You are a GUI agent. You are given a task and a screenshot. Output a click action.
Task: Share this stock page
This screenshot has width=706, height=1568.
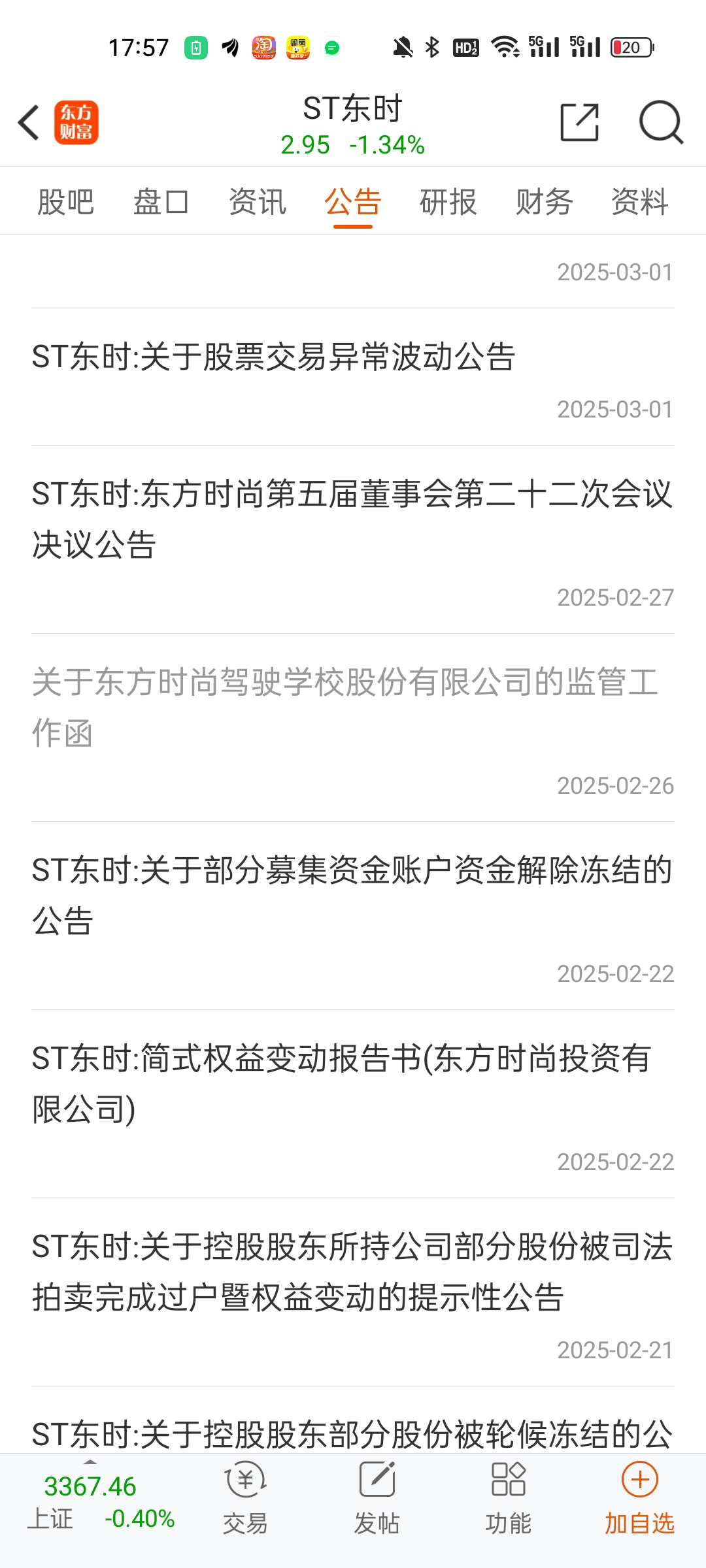click(x=580, y=122)
